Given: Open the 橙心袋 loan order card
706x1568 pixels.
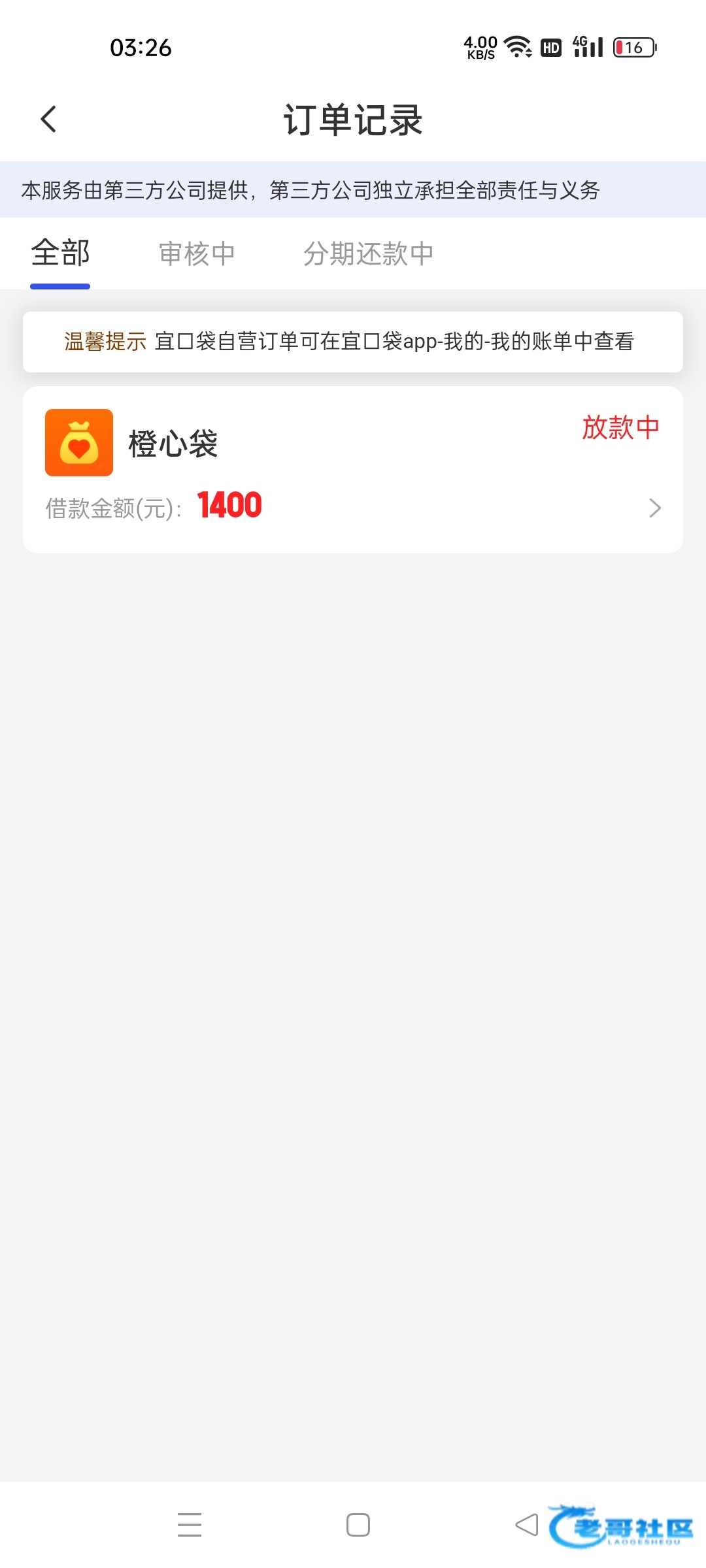Looking at the screenshot, I should 353,470.
